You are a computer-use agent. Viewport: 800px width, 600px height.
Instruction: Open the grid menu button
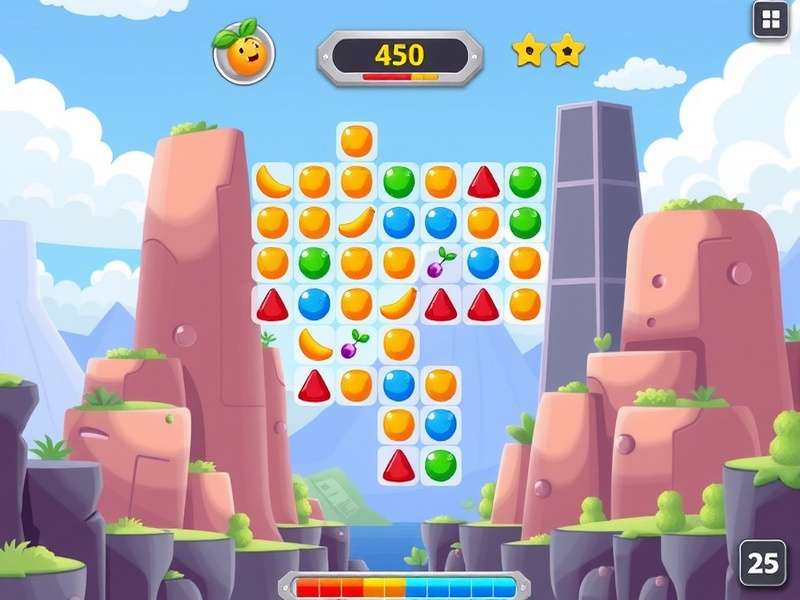[x=770, y=19]
